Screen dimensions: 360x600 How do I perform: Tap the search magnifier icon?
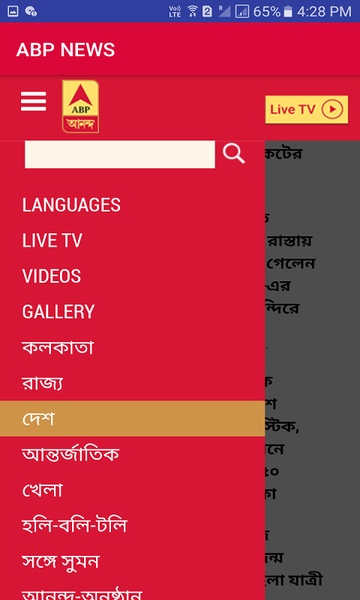click(233, 154)
